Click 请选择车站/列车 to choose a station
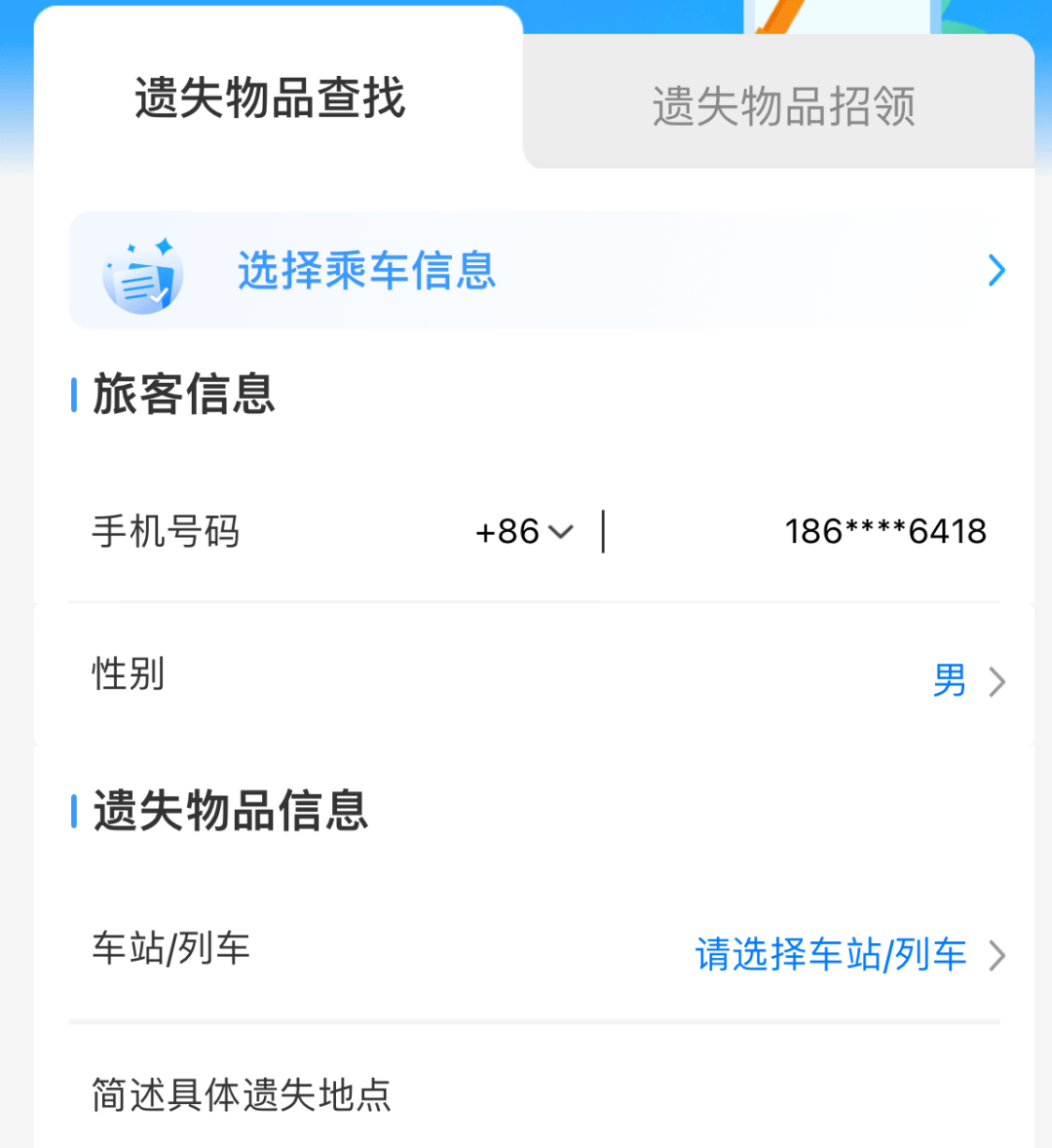The image size is (1052, 1148). tap(830, 955)
